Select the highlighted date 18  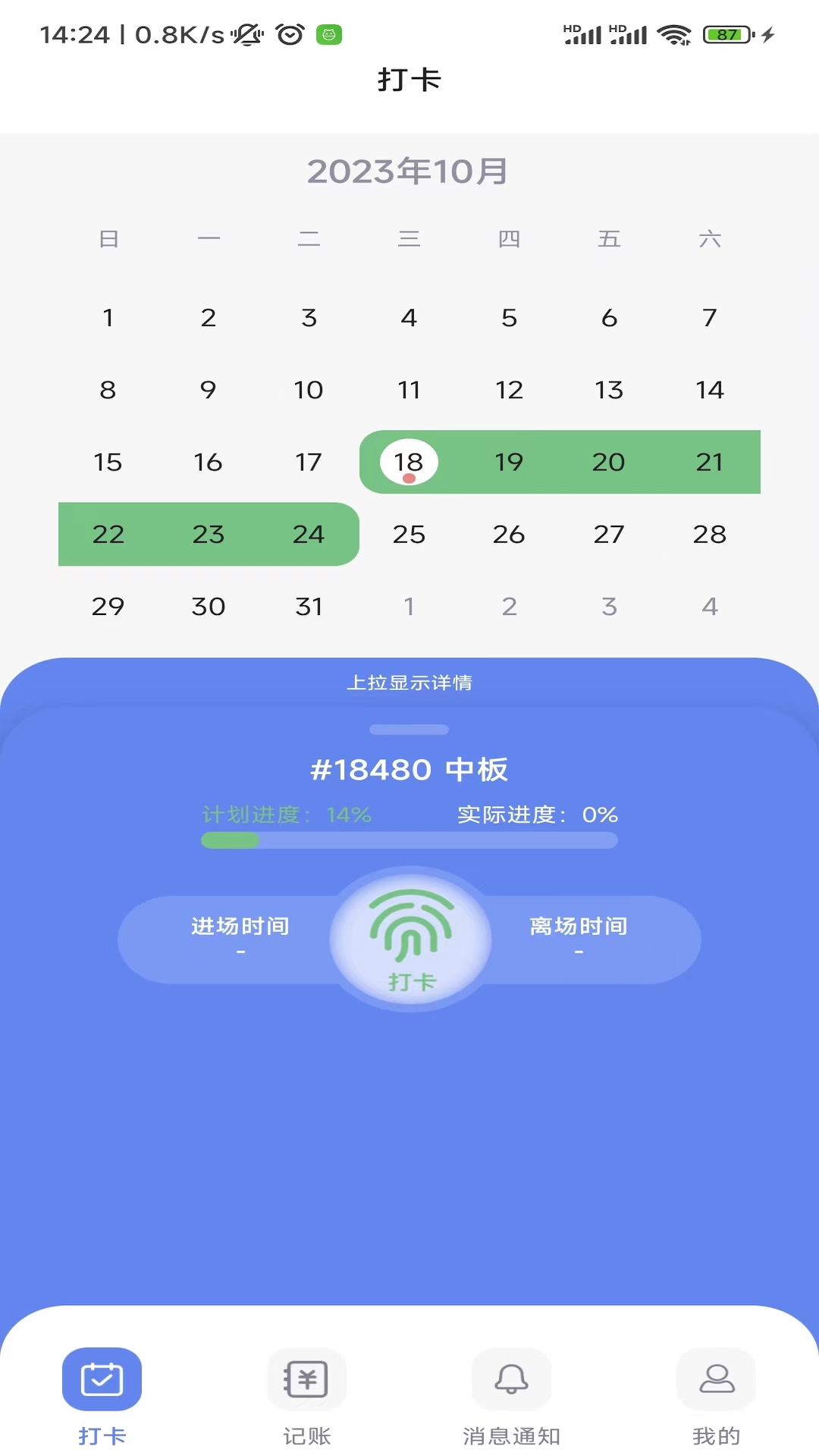point(409,462)
